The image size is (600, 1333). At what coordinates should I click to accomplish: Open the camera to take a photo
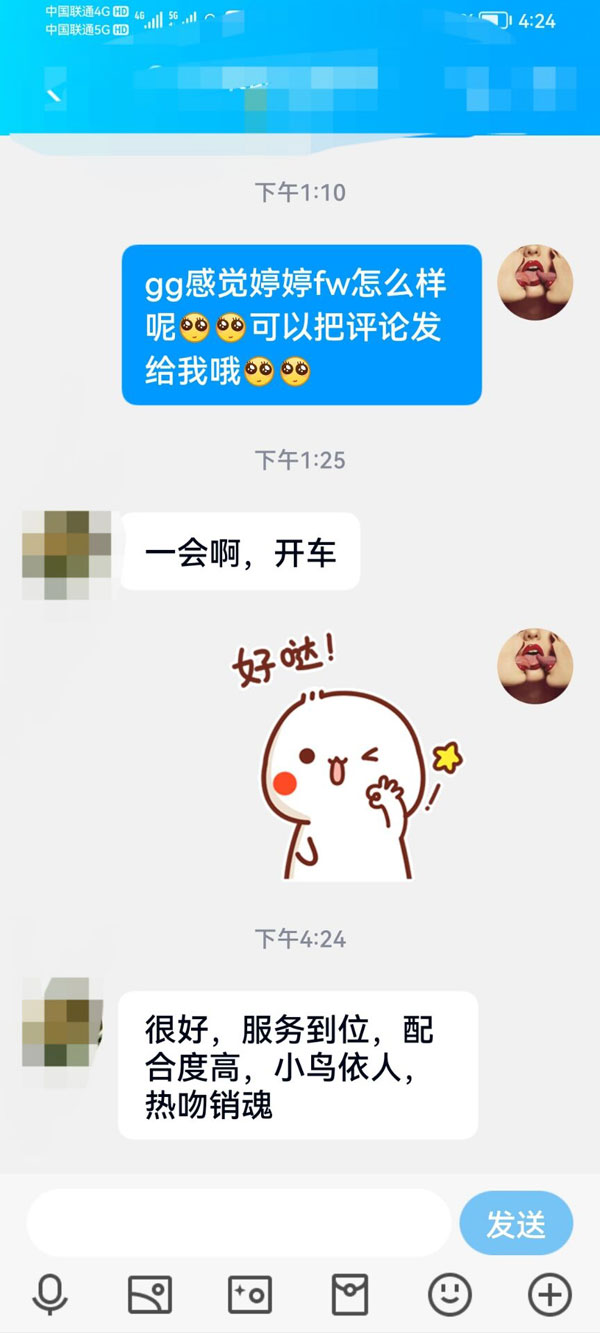click(249, 1295)
